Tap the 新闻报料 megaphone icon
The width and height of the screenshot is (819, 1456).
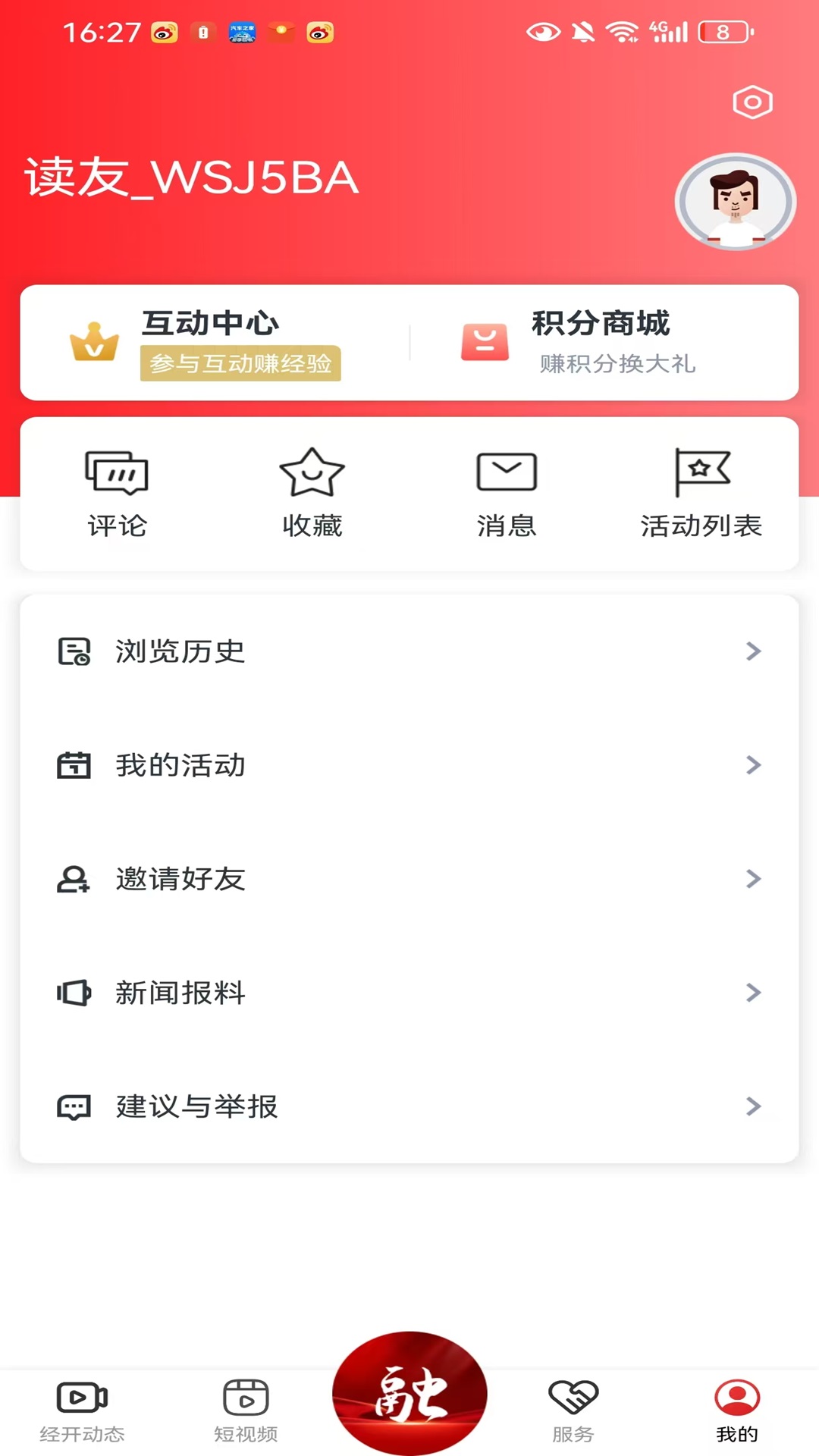74,993
